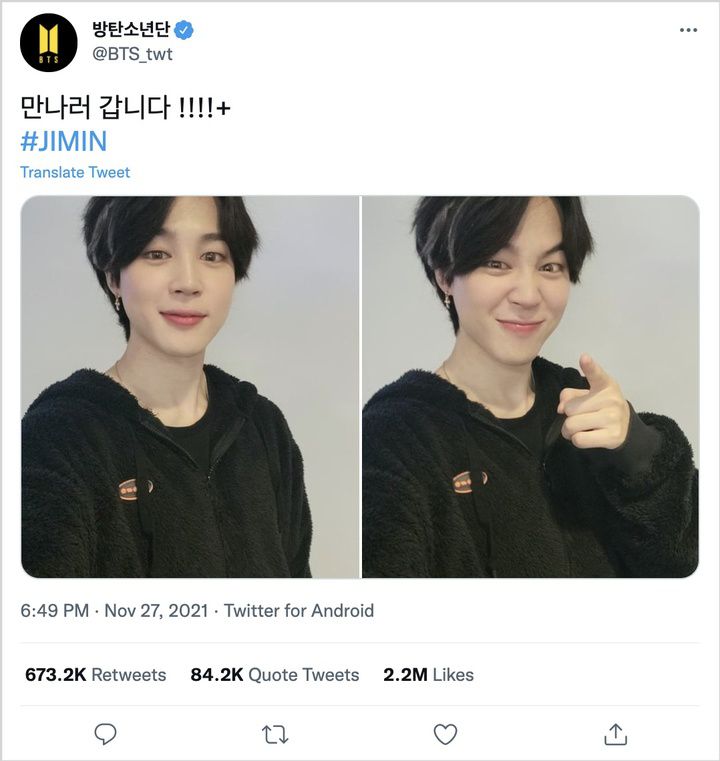Open the BTS profile avatar
The image size is (720, 761).
[49, 42]
